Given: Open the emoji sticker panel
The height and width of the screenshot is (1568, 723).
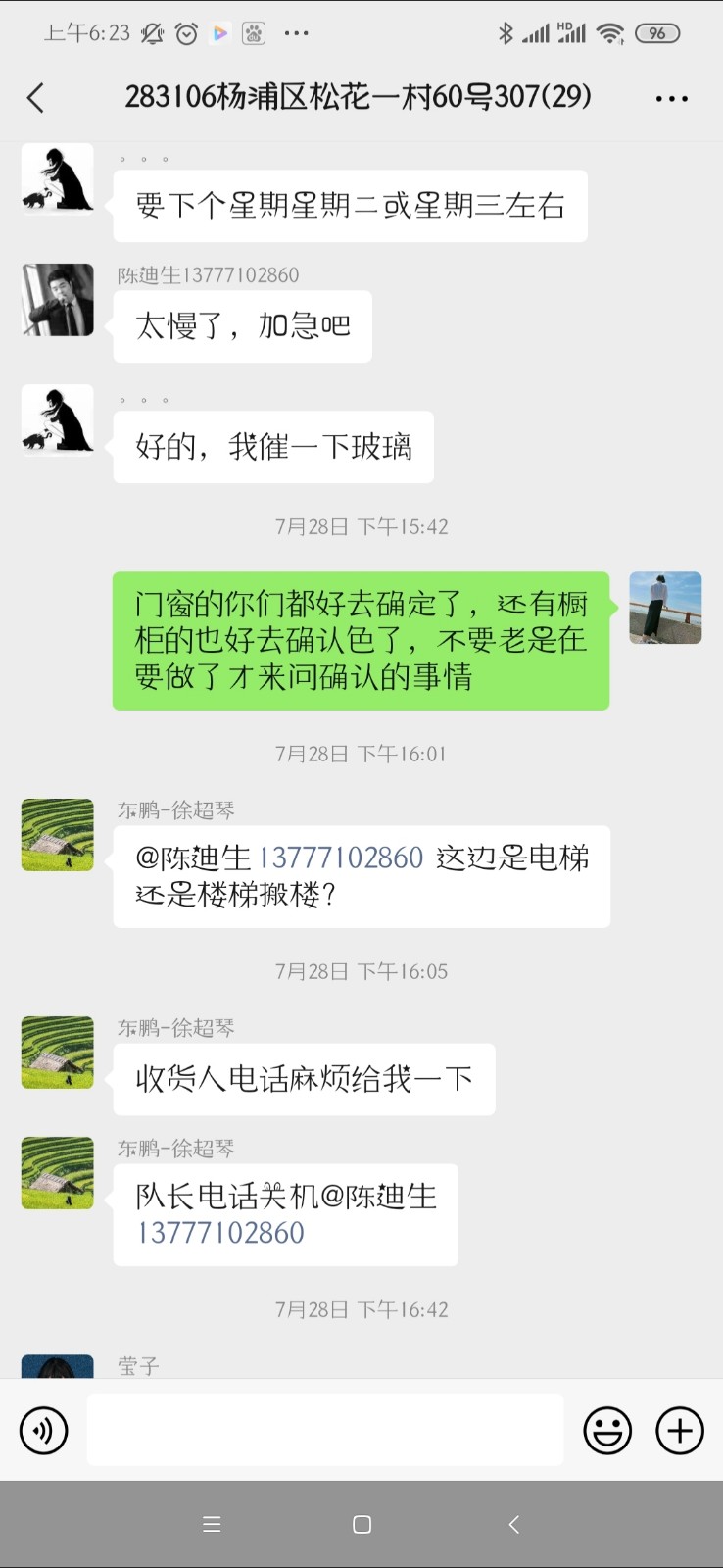Looking at the screenshot, I should (607, 1431).
